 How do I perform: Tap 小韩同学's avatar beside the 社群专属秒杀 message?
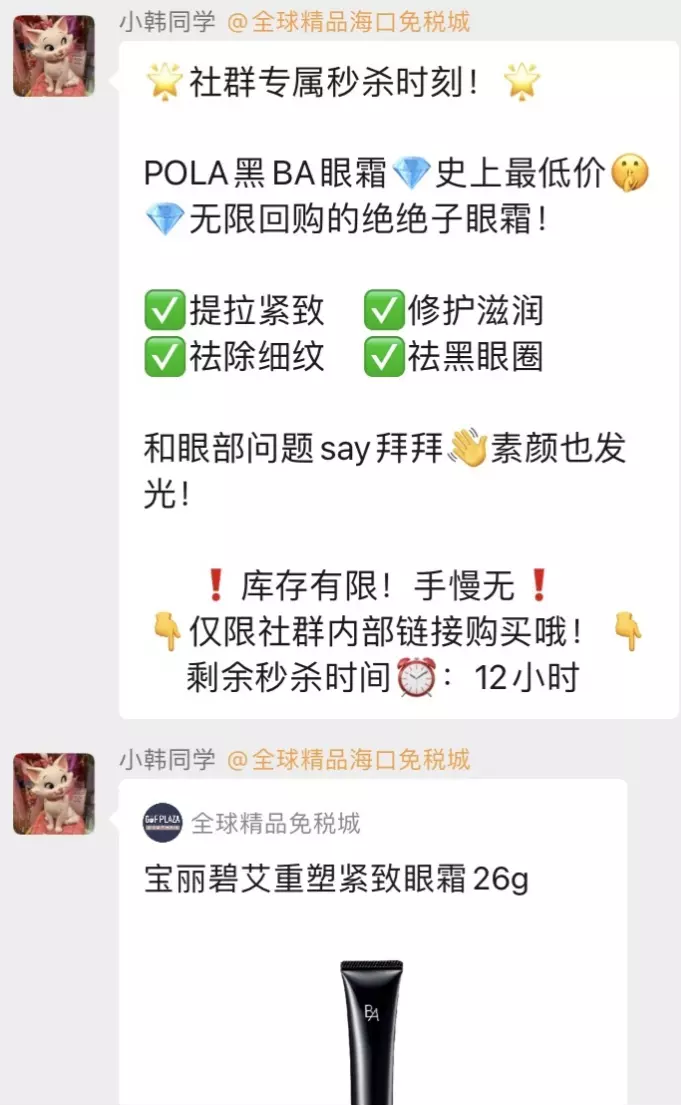54,56
